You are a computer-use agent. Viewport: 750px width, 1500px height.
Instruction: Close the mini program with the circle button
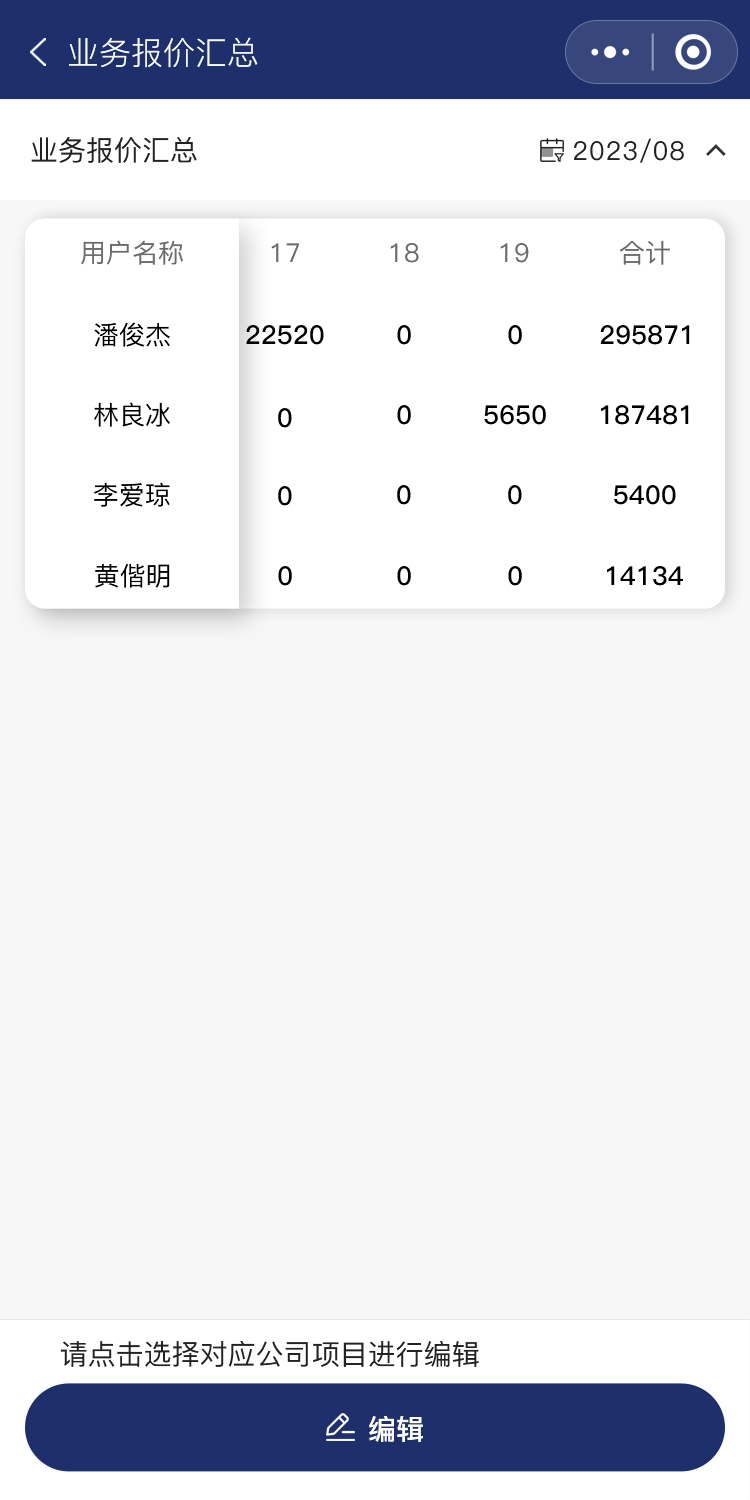click(x=693, y=52)
